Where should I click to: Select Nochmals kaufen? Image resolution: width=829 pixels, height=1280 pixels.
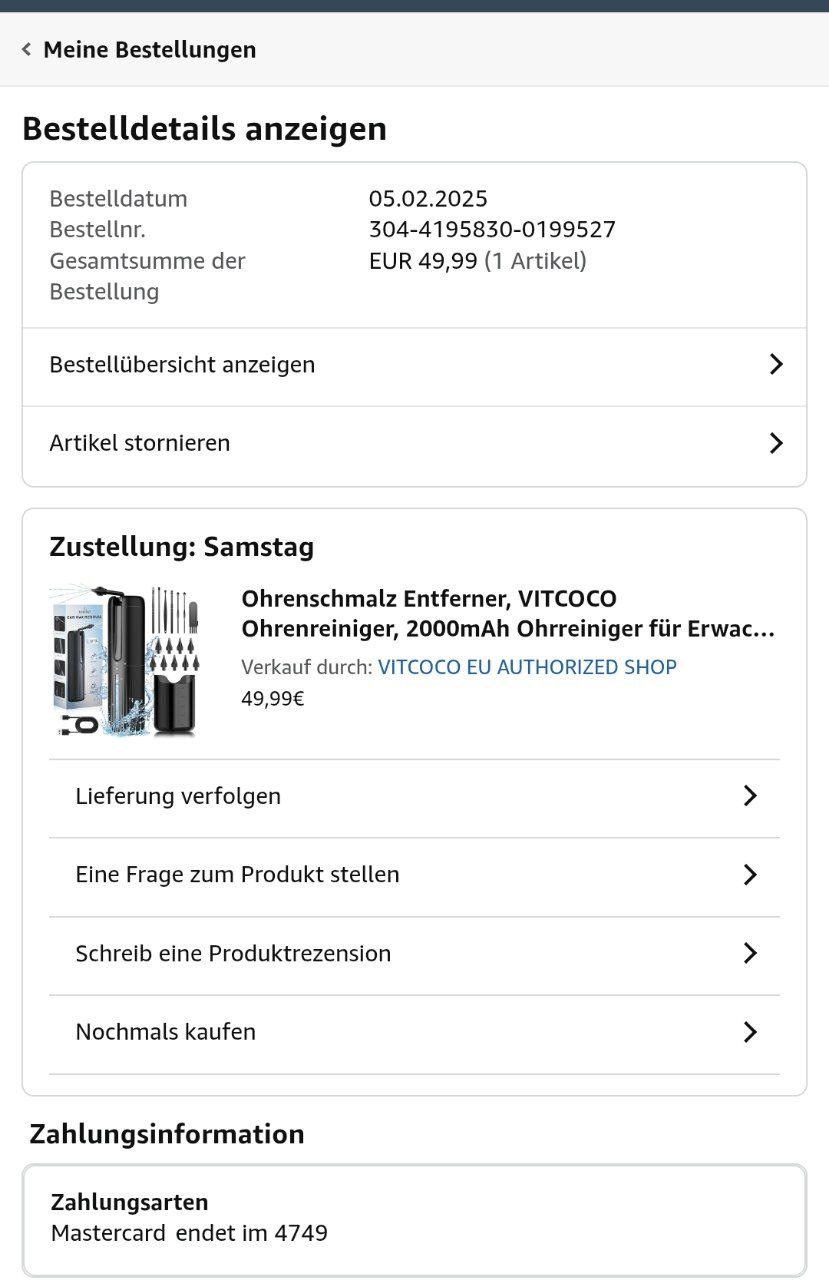coord(414,1032)
